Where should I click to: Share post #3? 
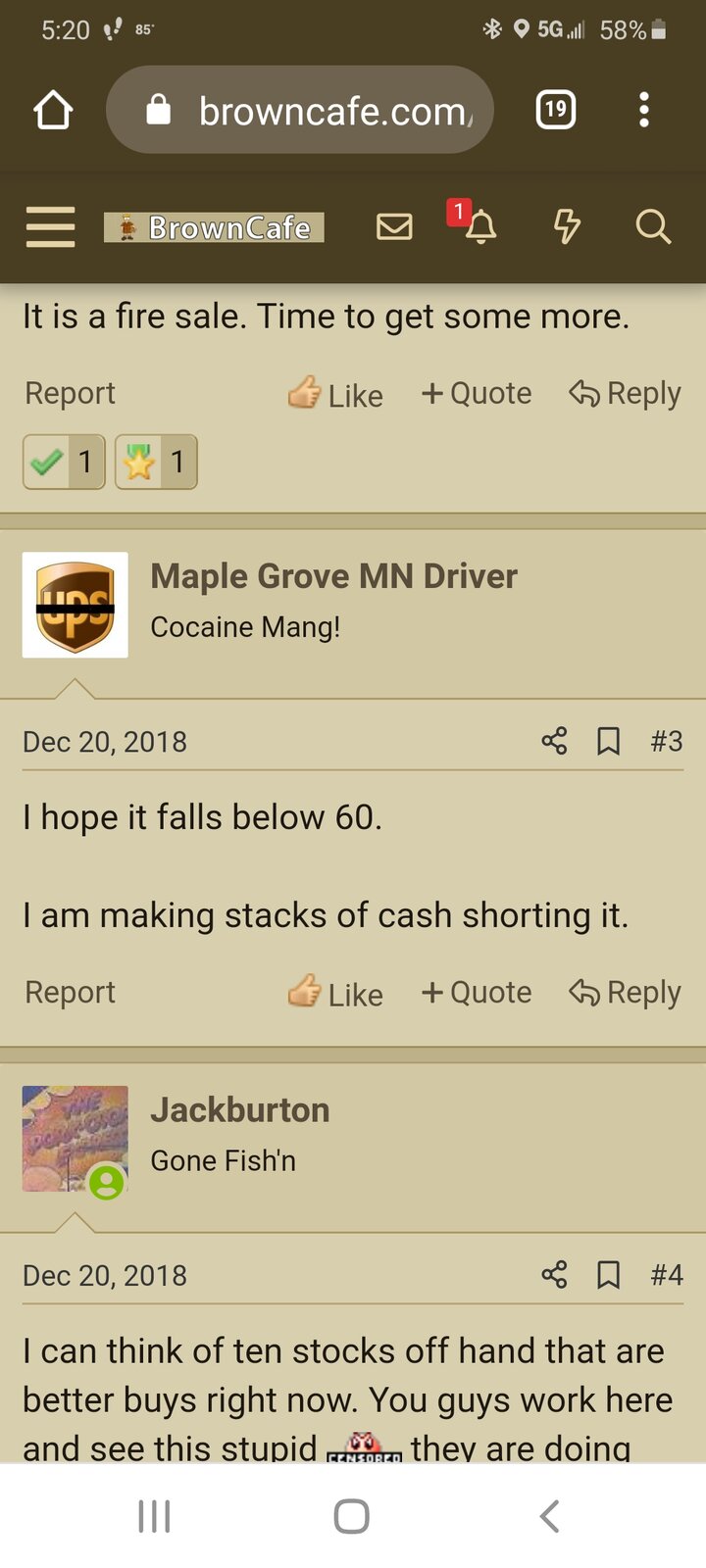(x=554, y=741)
